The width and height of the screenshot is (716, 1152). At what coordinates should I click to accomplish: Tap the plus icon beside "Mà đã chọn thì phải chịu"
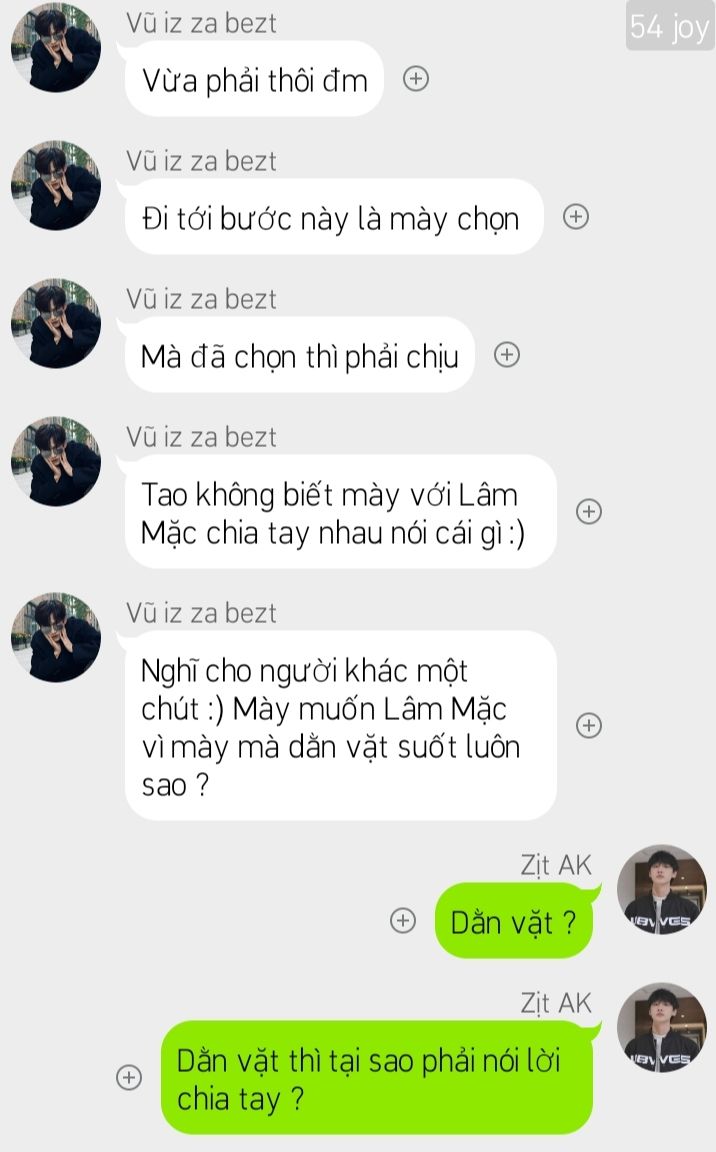point(508,355)
